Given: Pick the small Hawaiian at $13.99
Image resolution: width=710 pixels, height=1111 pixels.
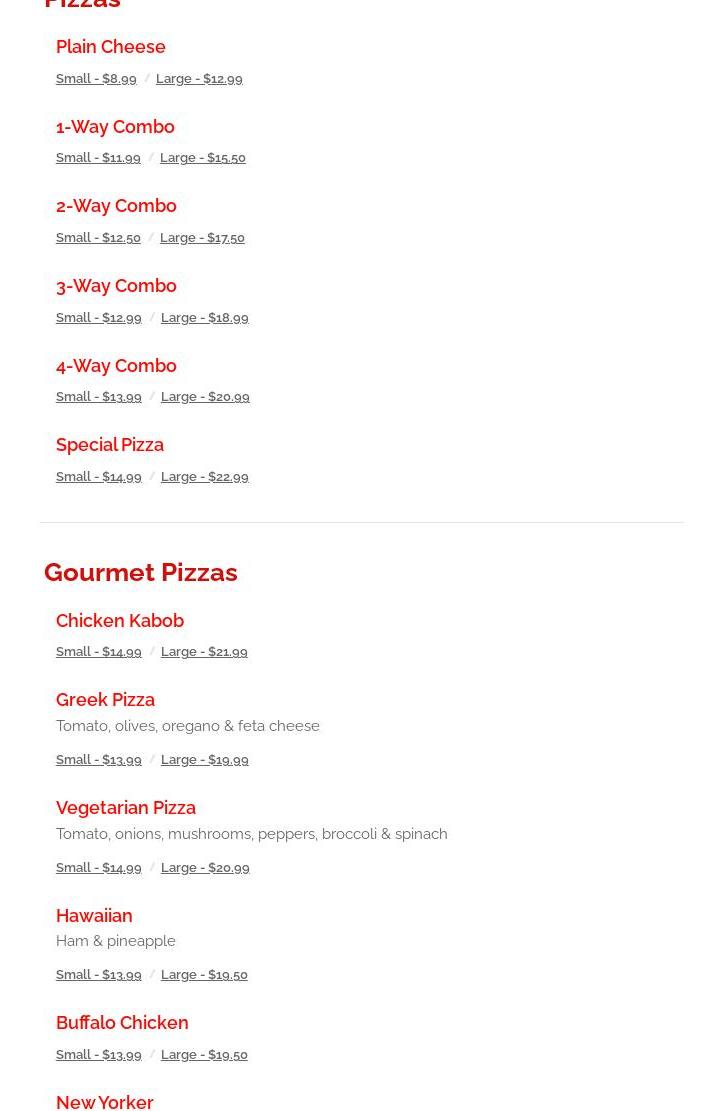Looking at the screenshot, I should coord(98,975).
